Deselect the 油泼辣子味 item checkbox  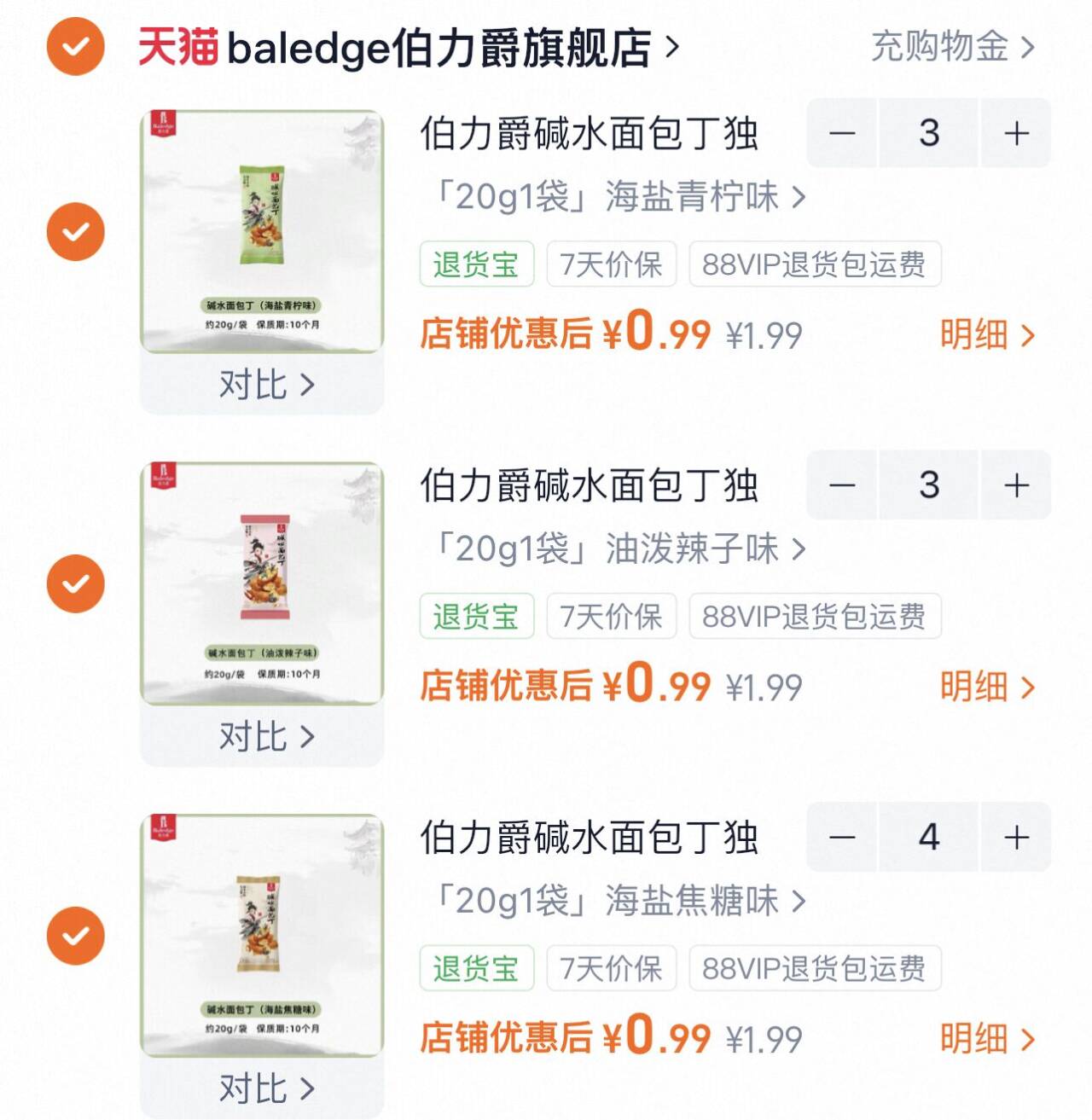tap(76, 583)
